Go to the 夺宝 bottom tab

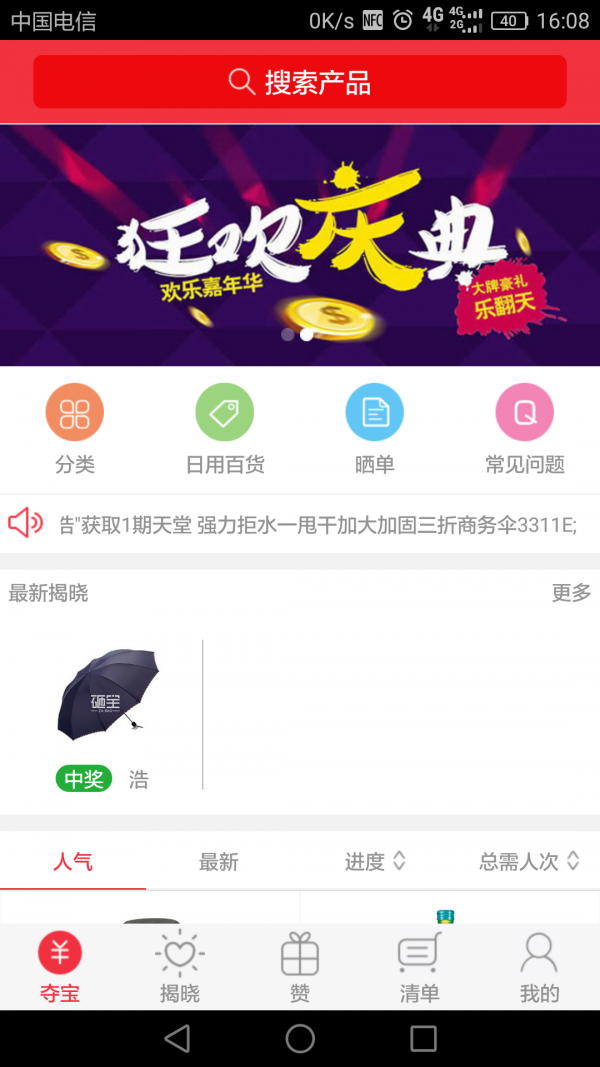pyautogui.click(x=60, y=967)
